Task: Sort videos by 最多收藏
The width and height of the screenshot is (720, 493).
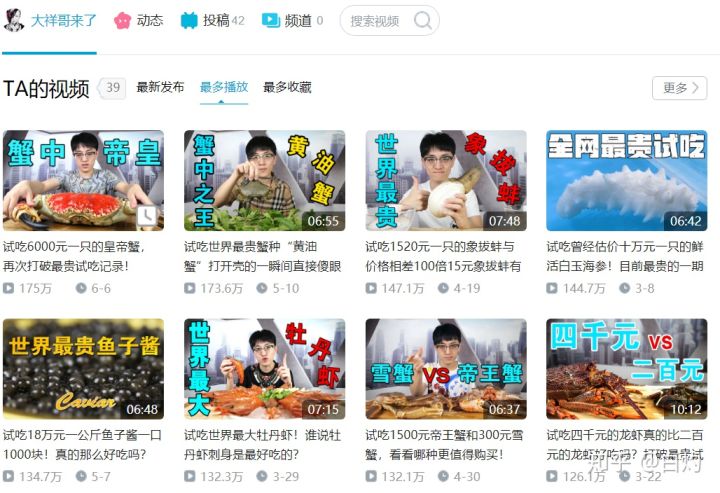Action: 287,87
